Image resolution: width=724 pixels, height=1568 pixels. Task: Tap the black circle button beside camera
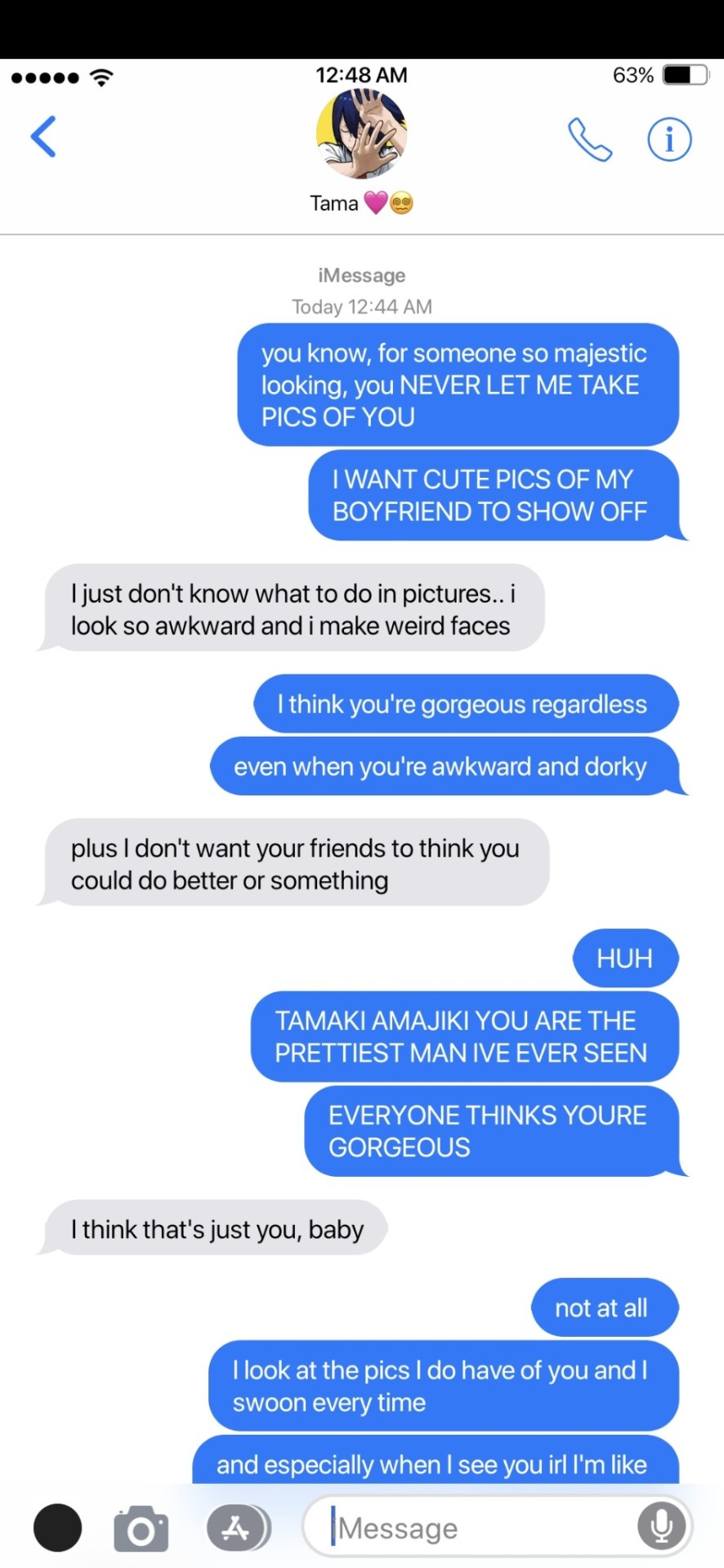57,1527
